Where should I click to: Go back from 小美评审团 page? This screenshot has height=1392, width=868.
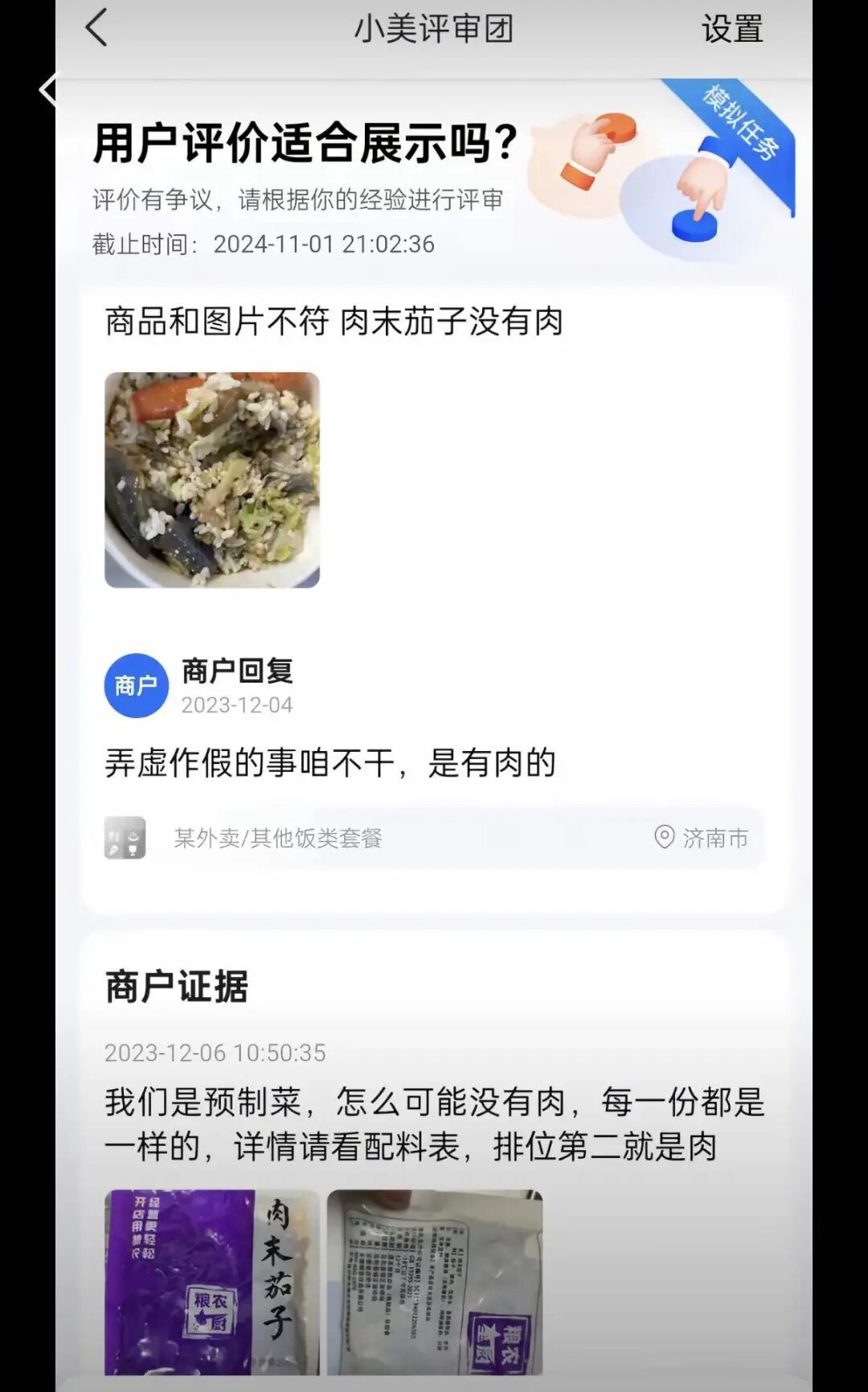[96, 28]
